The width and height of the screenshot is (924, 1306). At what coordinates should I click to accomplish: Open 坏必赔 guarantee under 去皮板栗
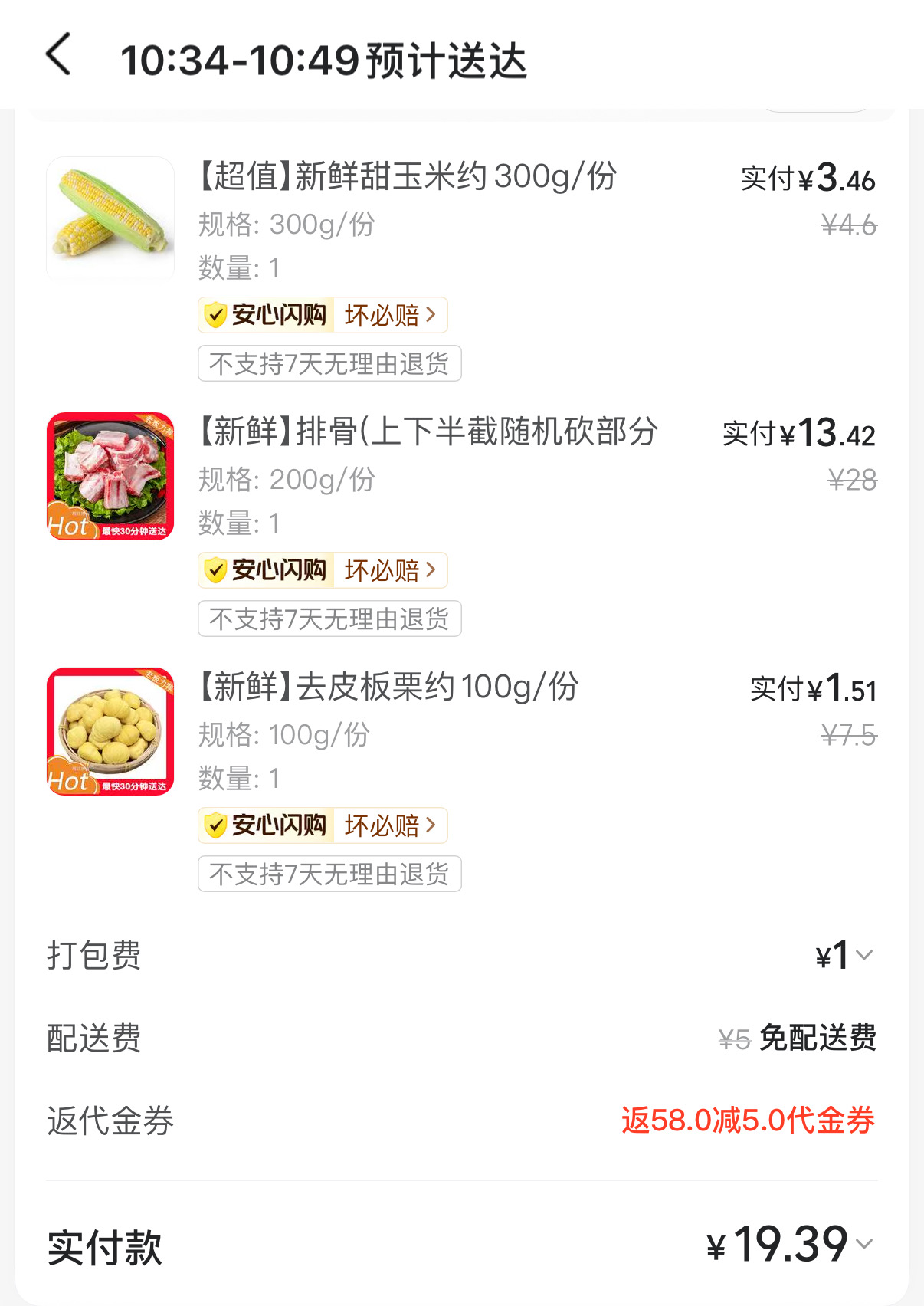[x=390, y=825]
